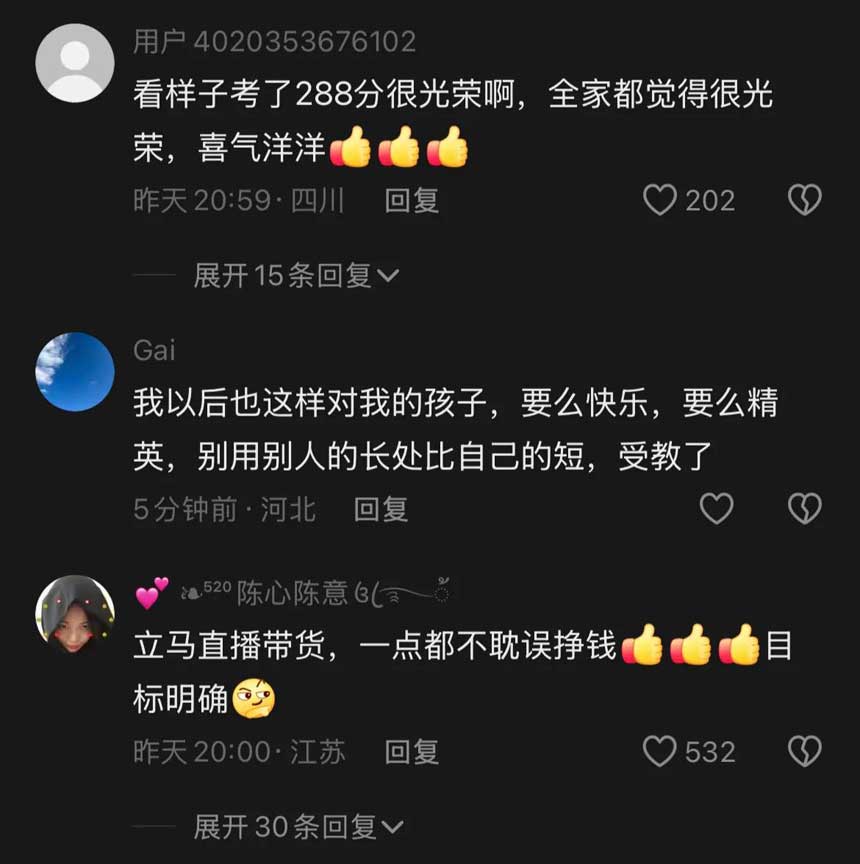Screen dimensions: 860x864
Task: Dislike 陈心陈意's comment
Action: (x=804, y=751)
